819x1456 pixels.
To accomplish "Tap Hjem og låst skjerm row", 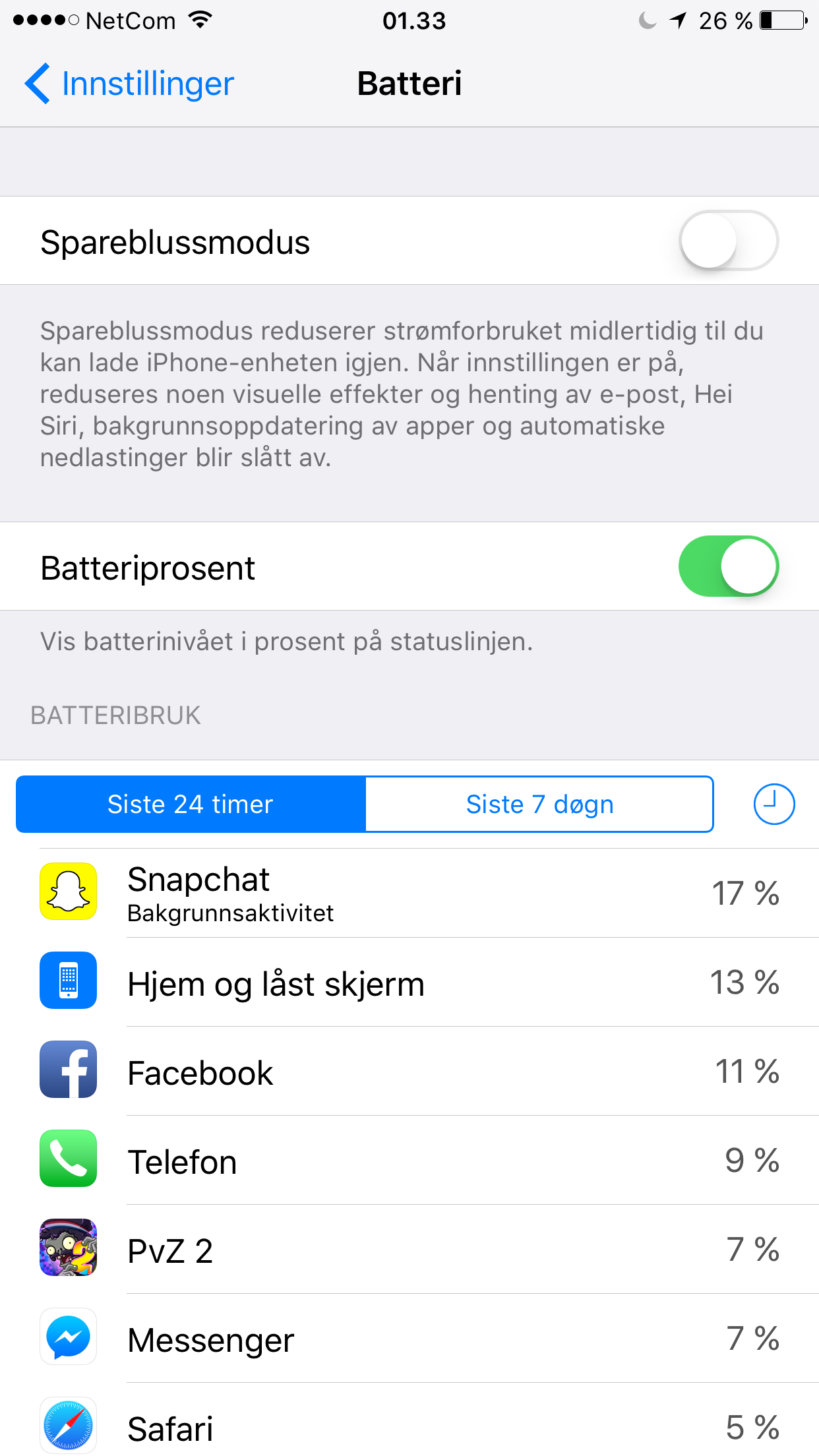I will 409,983.
